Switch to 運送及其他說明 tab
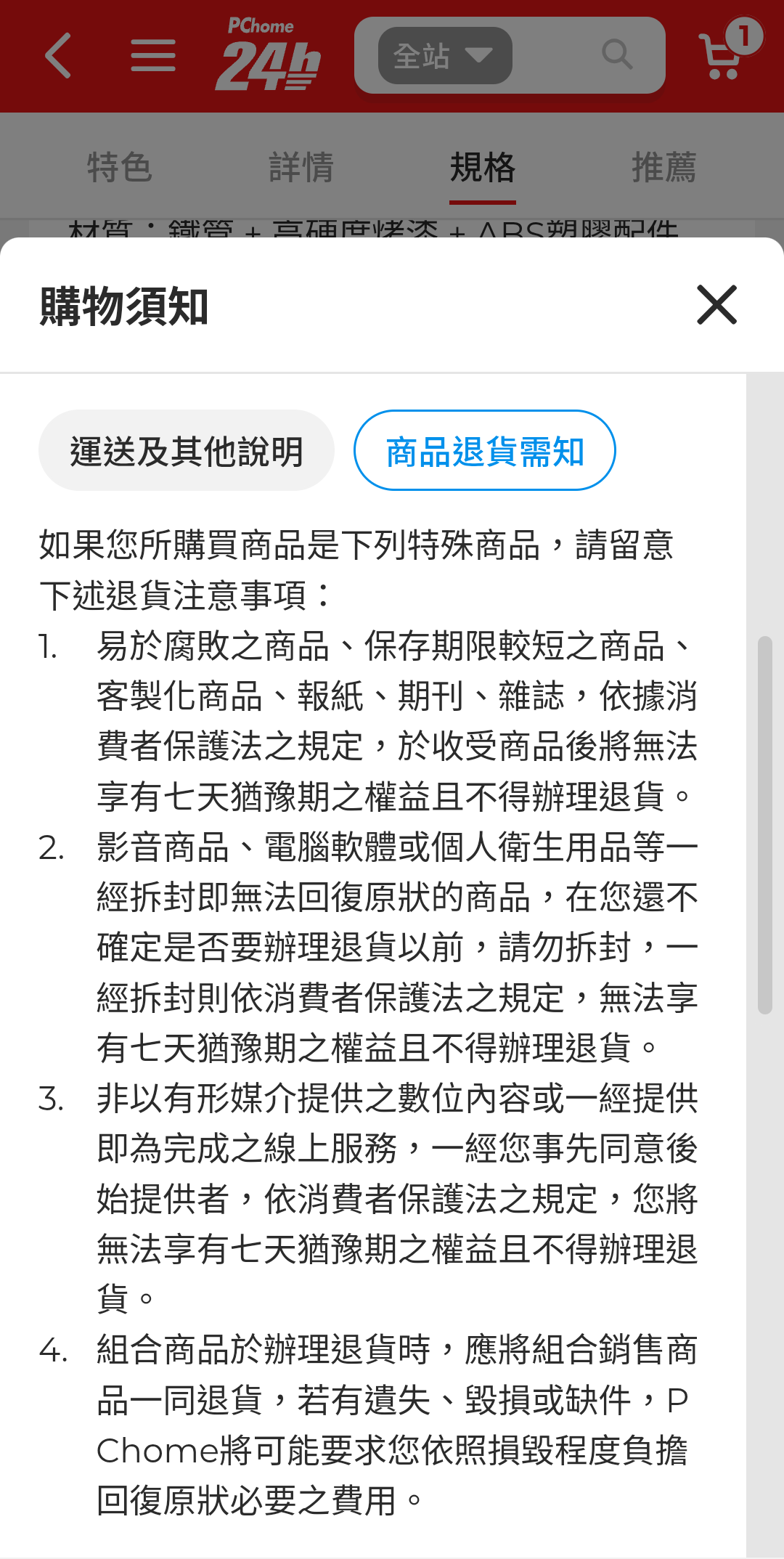784x1559 pixels. (x=187, y=451)
